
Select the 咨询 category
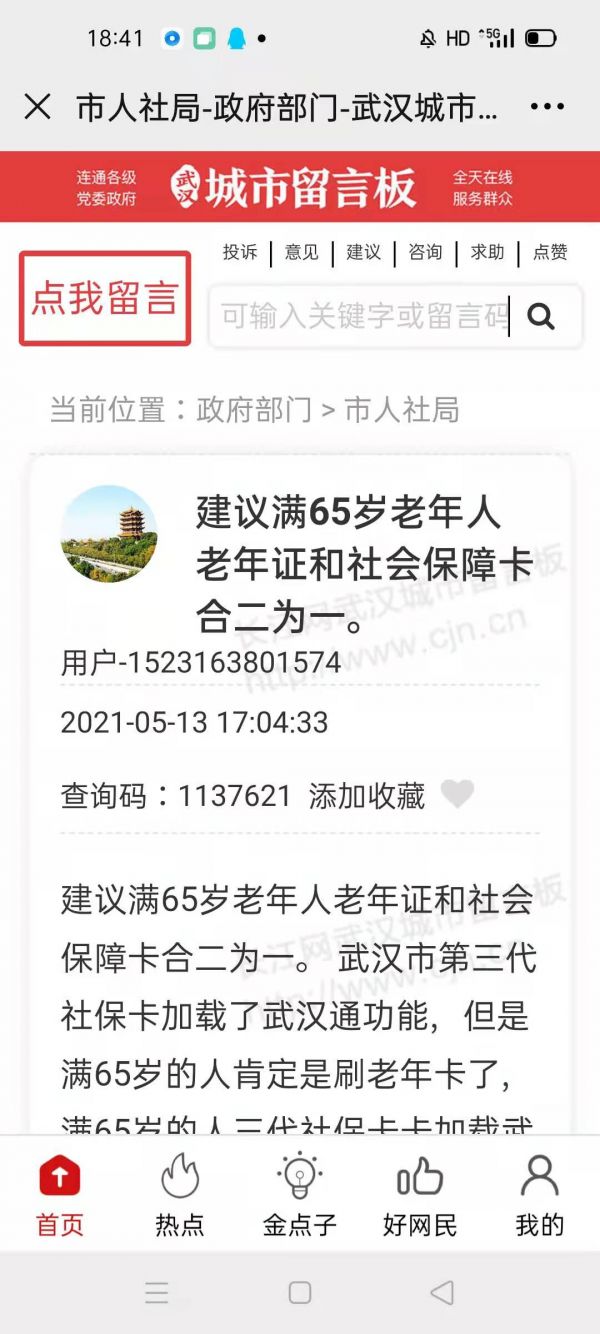coord(425,252)
